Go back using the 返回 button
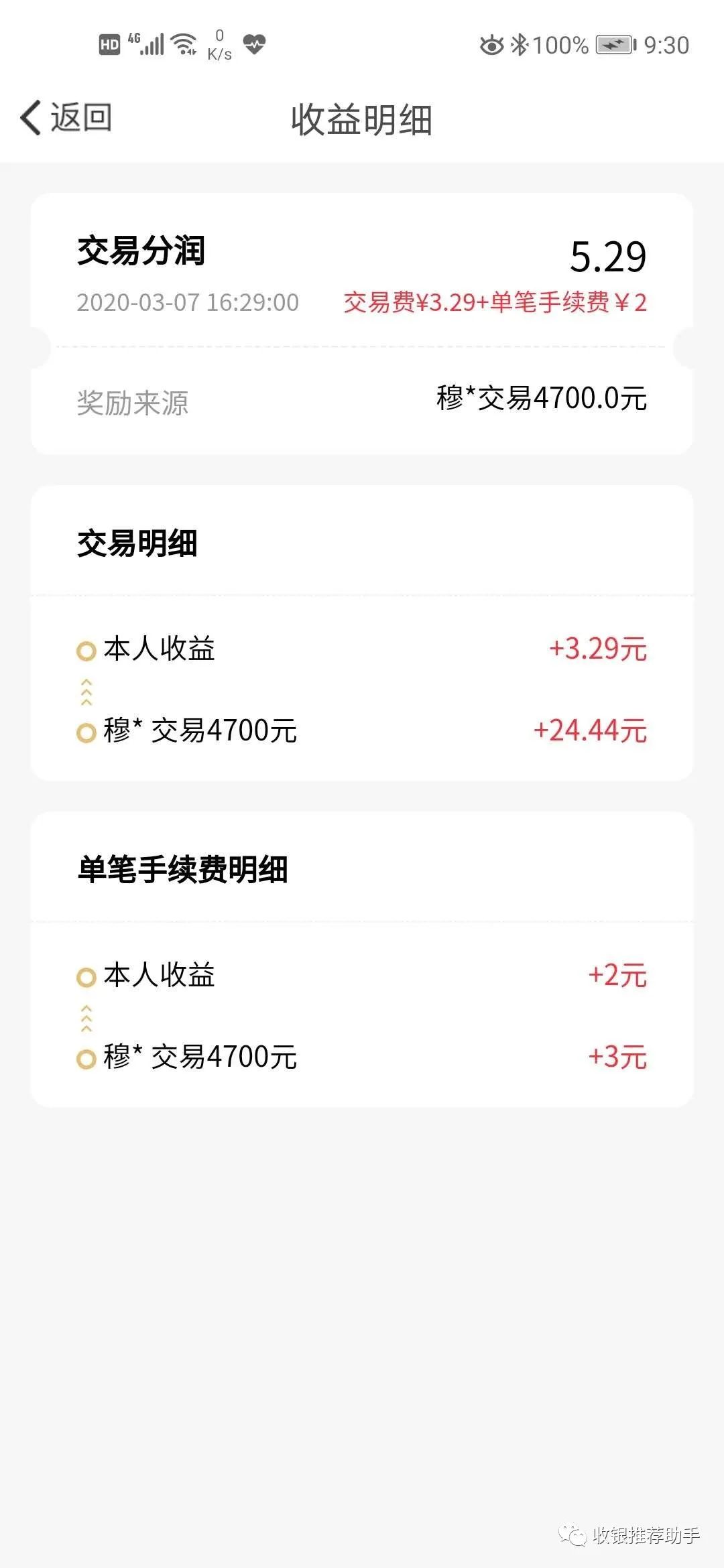 point(66,118)
